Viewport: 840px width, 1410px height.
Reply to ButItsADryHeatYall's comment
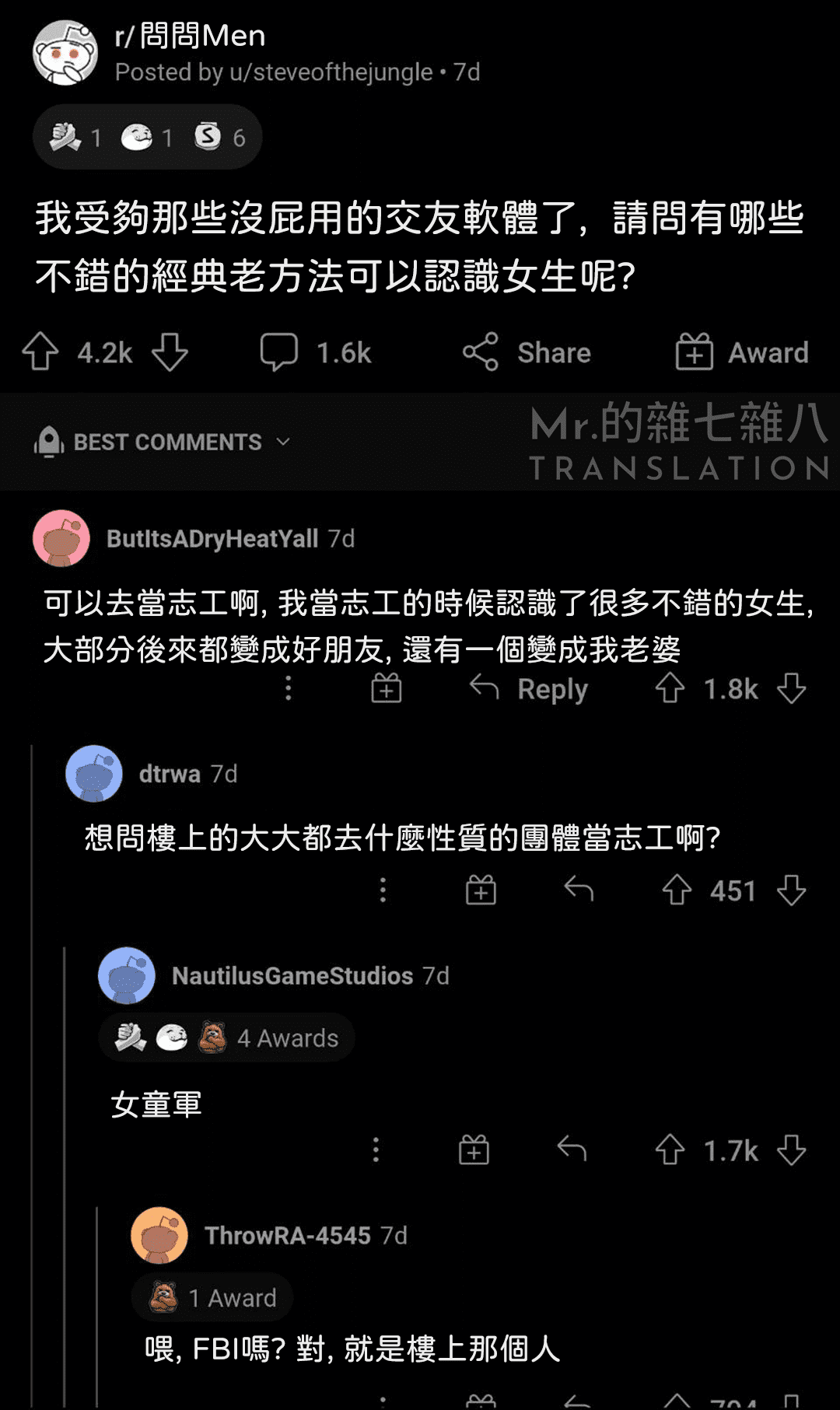coord(529,688)
